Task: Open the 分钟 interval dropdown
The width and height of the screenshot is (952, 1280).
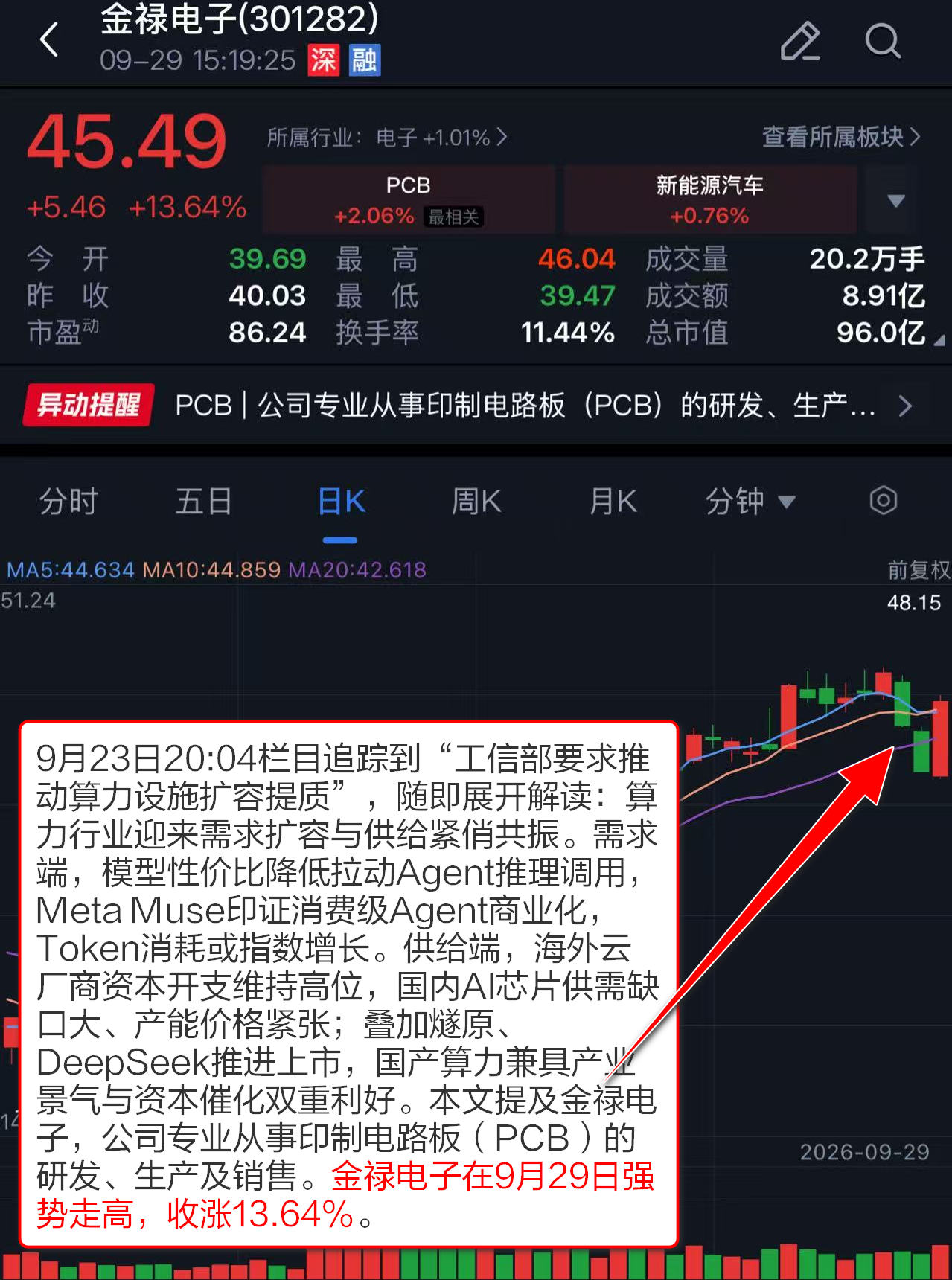Action: 750,502
